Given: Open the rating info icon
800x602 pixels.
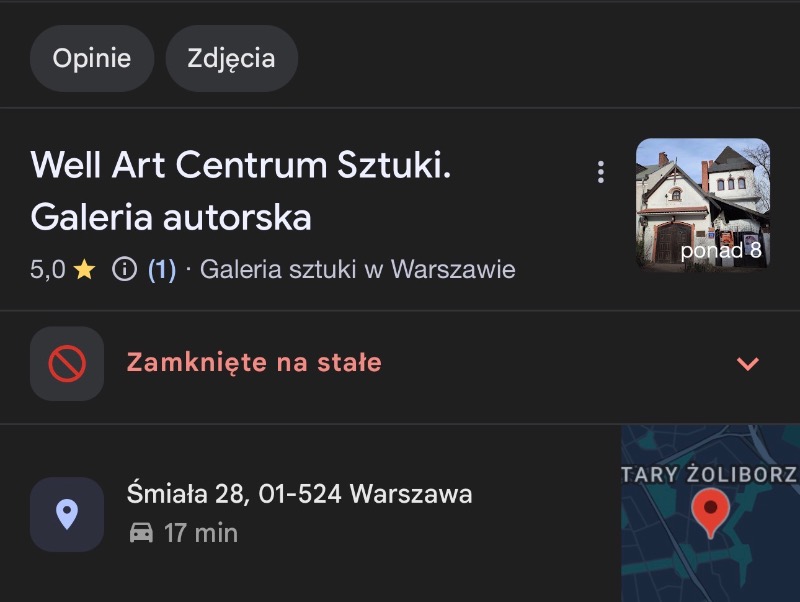Looking at the screenshot, I should [x=124, y=270].
